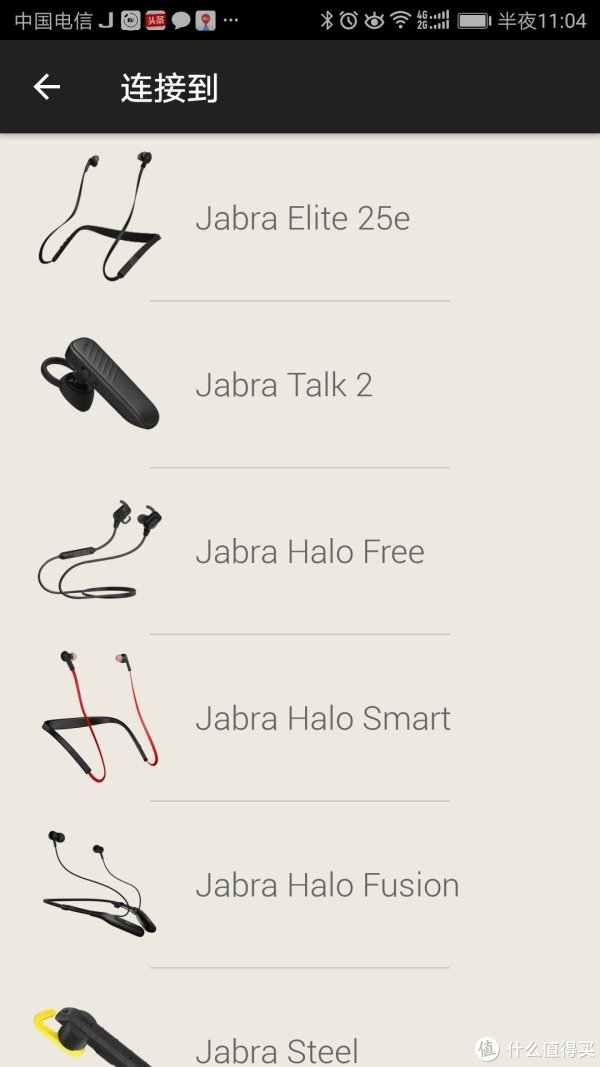Tap Jabra Halo Fusion
Image resolution: width=600 pixels, height=1067 pixels.
326,885
